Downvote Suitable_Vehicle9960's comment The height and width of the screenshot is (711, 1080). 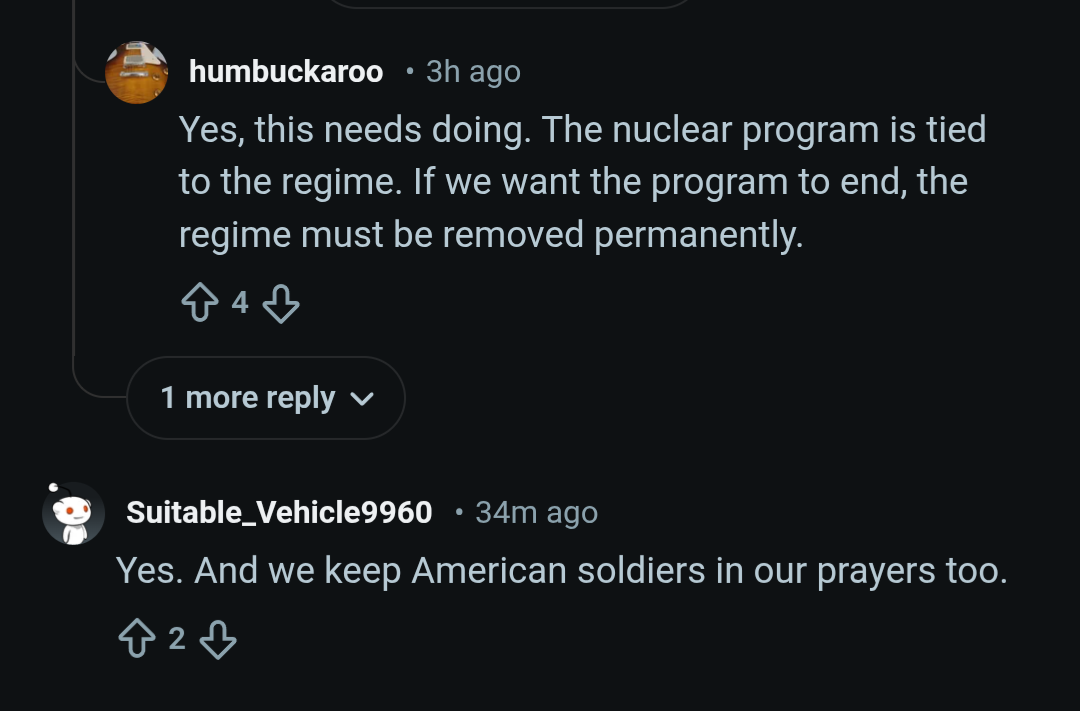[x=218, y=639]
